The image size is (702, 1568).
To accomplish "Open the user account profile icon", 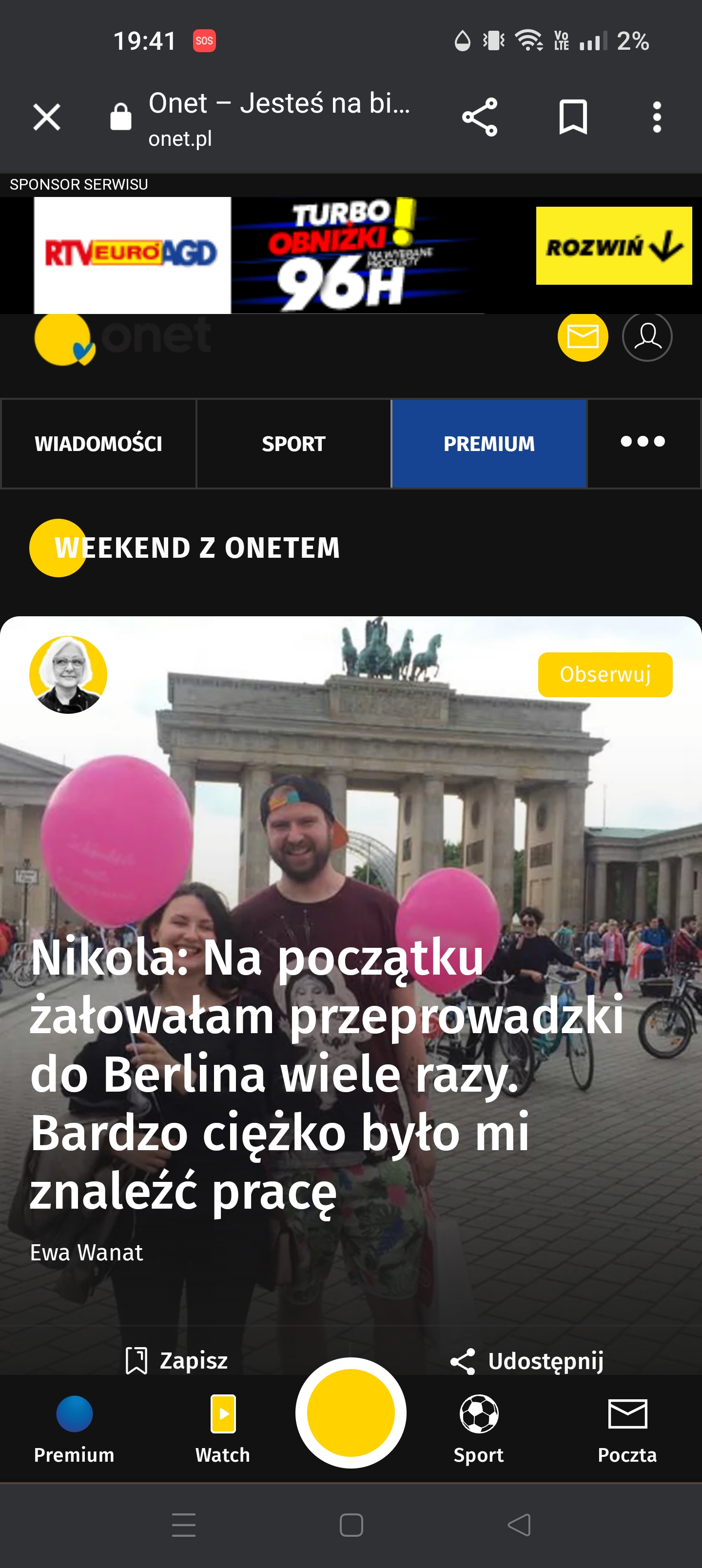I will [x=647, y=336].
